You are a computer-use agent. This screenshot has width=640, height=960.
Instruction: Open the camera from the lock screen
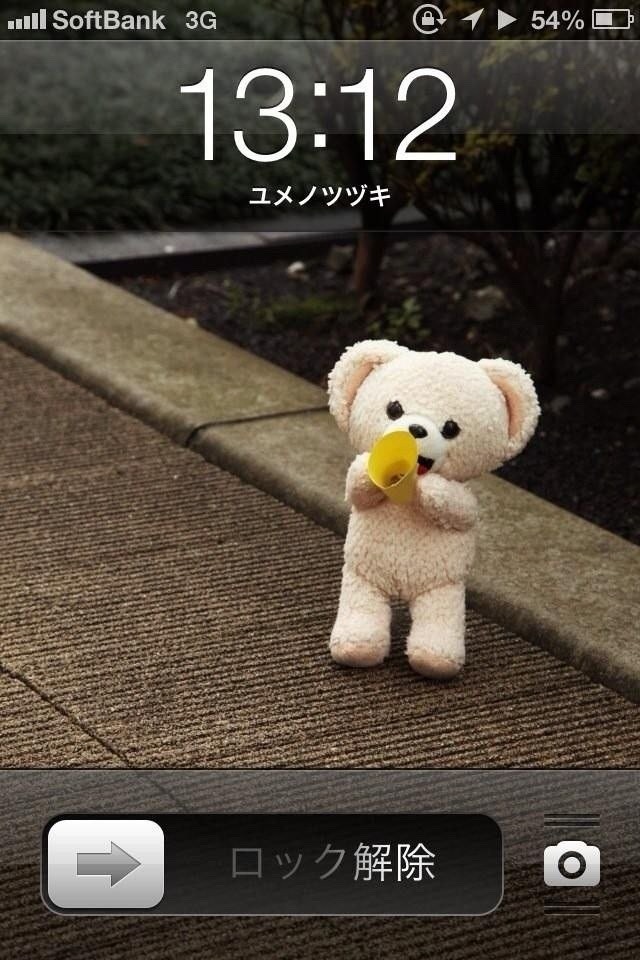click(571, 864)
